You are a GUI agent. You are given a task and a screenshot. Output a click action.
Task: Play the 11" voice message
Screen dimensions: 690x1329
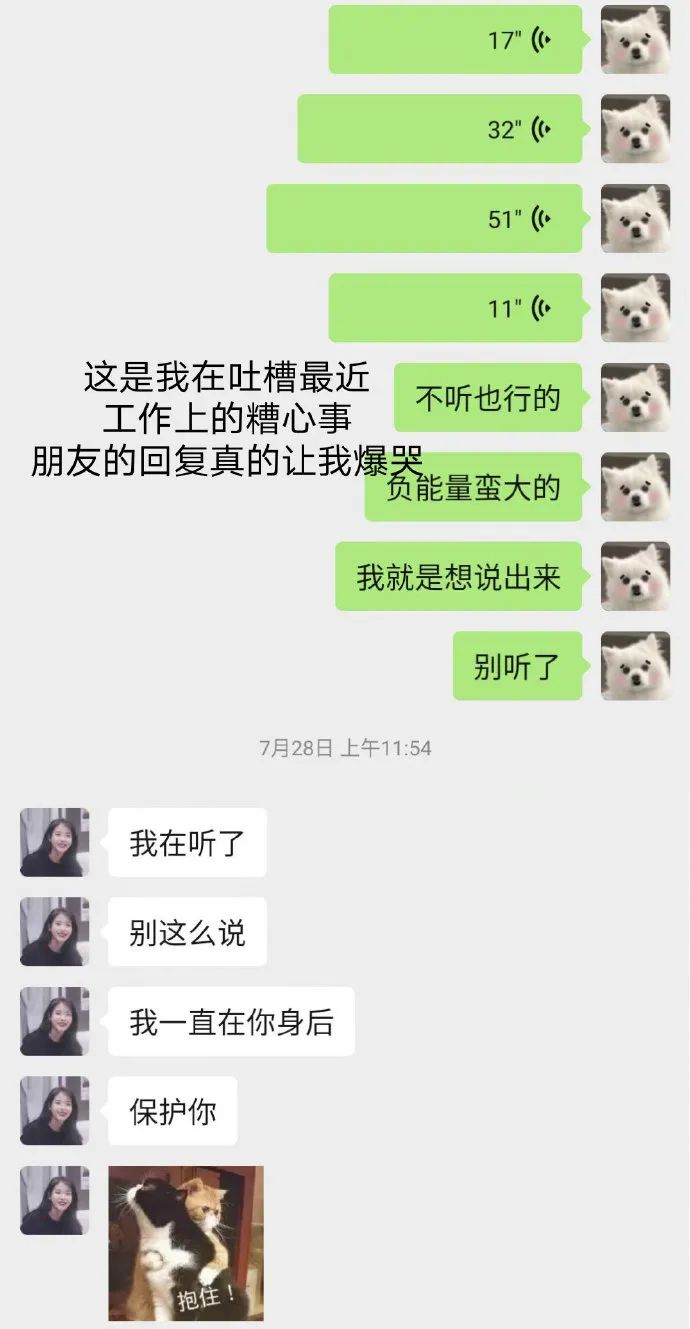(455, 308)
